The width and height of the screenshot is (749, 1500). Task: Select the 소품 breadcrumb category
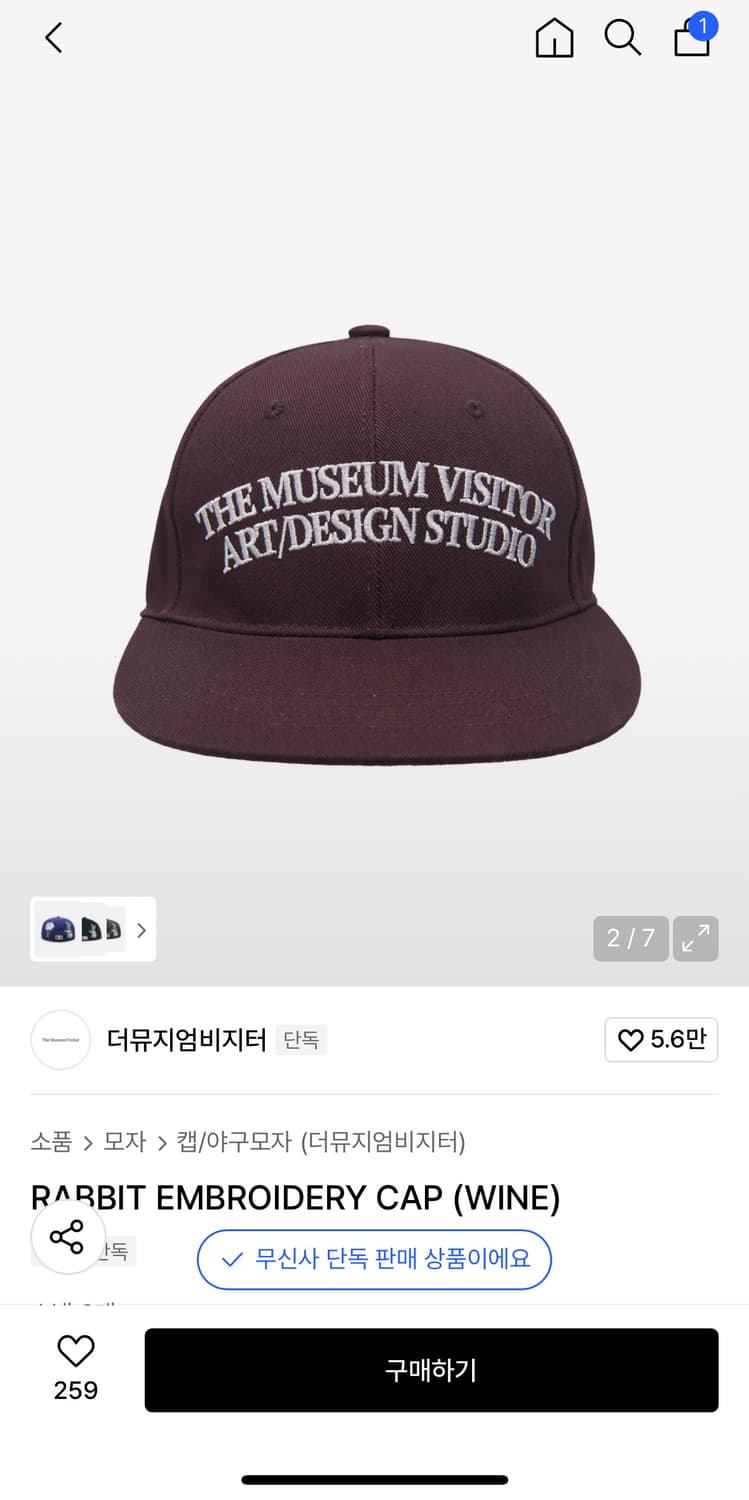point(52,1141)
